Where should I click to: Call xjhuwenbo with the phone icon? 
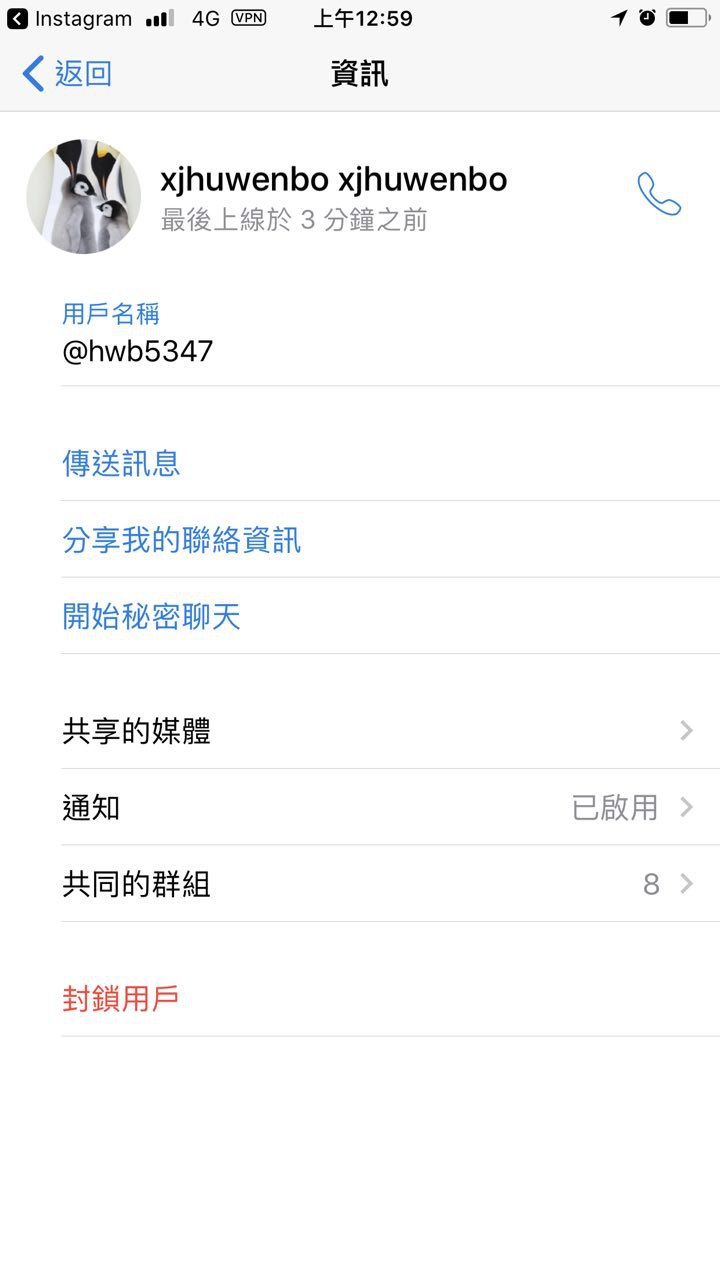pyautogui.click(x=659, y=194)
